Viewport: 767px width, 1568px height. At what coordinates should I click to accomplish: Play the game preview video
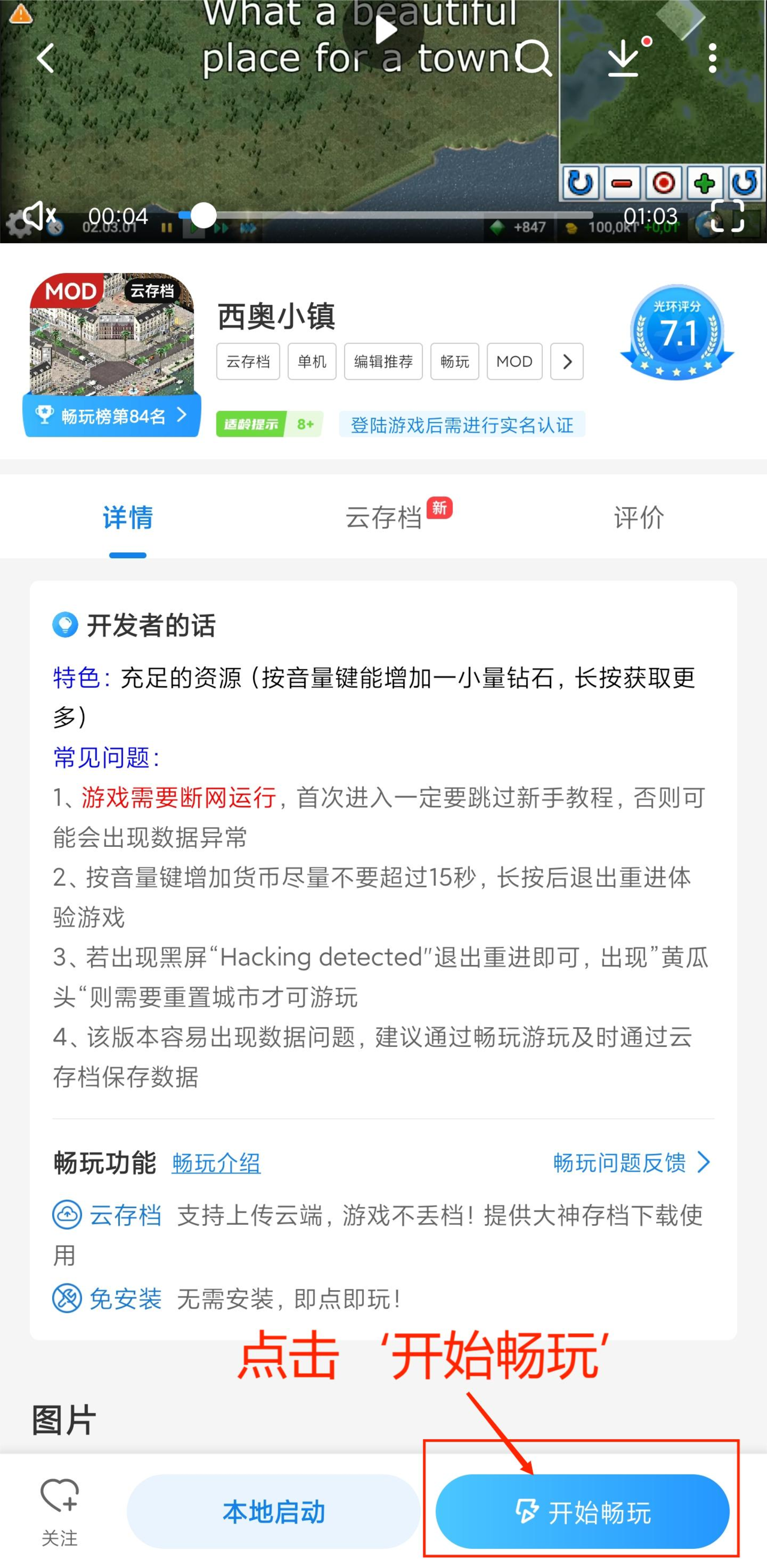(x=383, y=29)
